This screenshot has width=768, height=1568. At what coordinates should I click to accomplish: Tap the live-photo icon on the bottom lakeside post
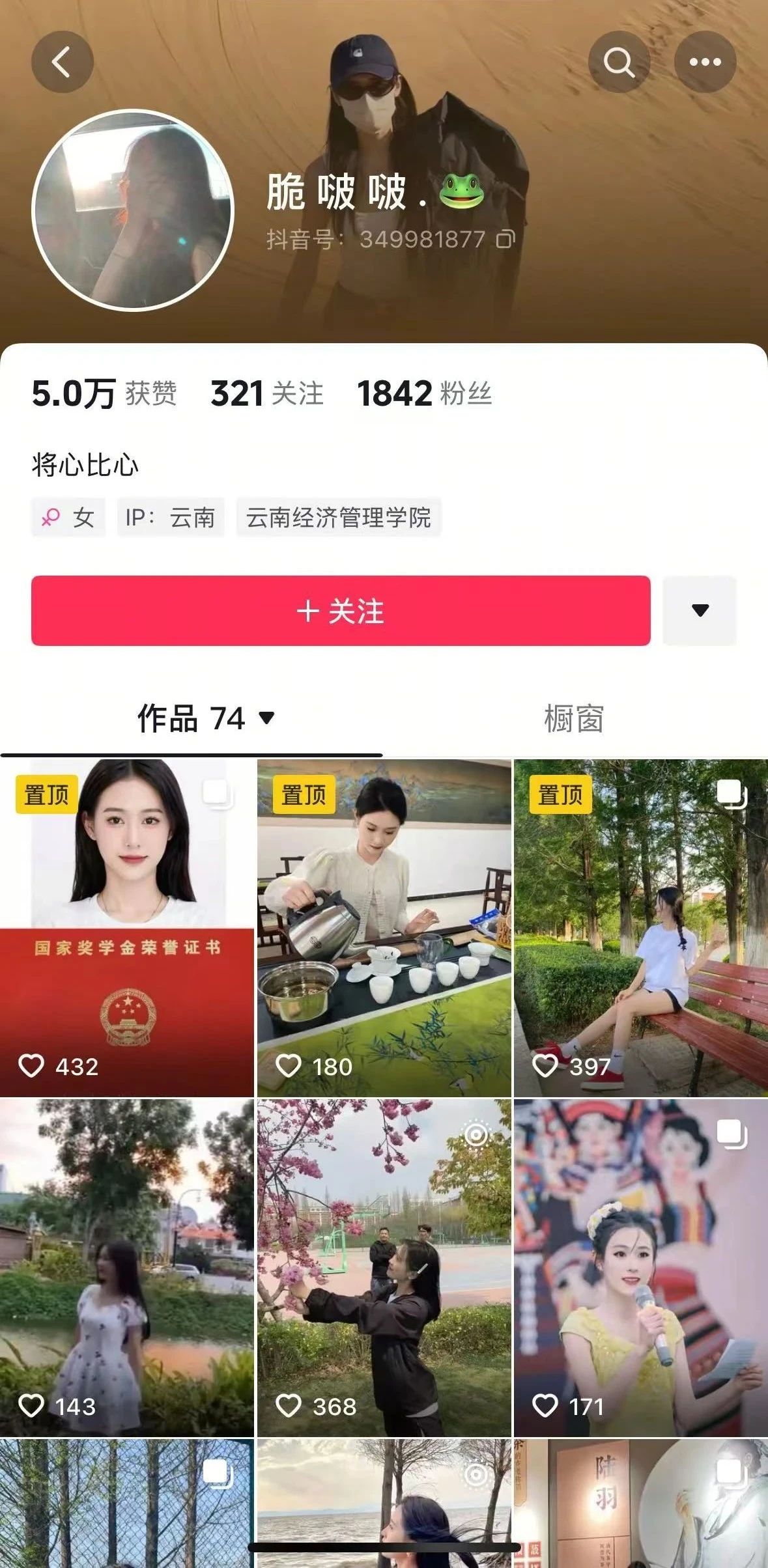point(476,1474)
